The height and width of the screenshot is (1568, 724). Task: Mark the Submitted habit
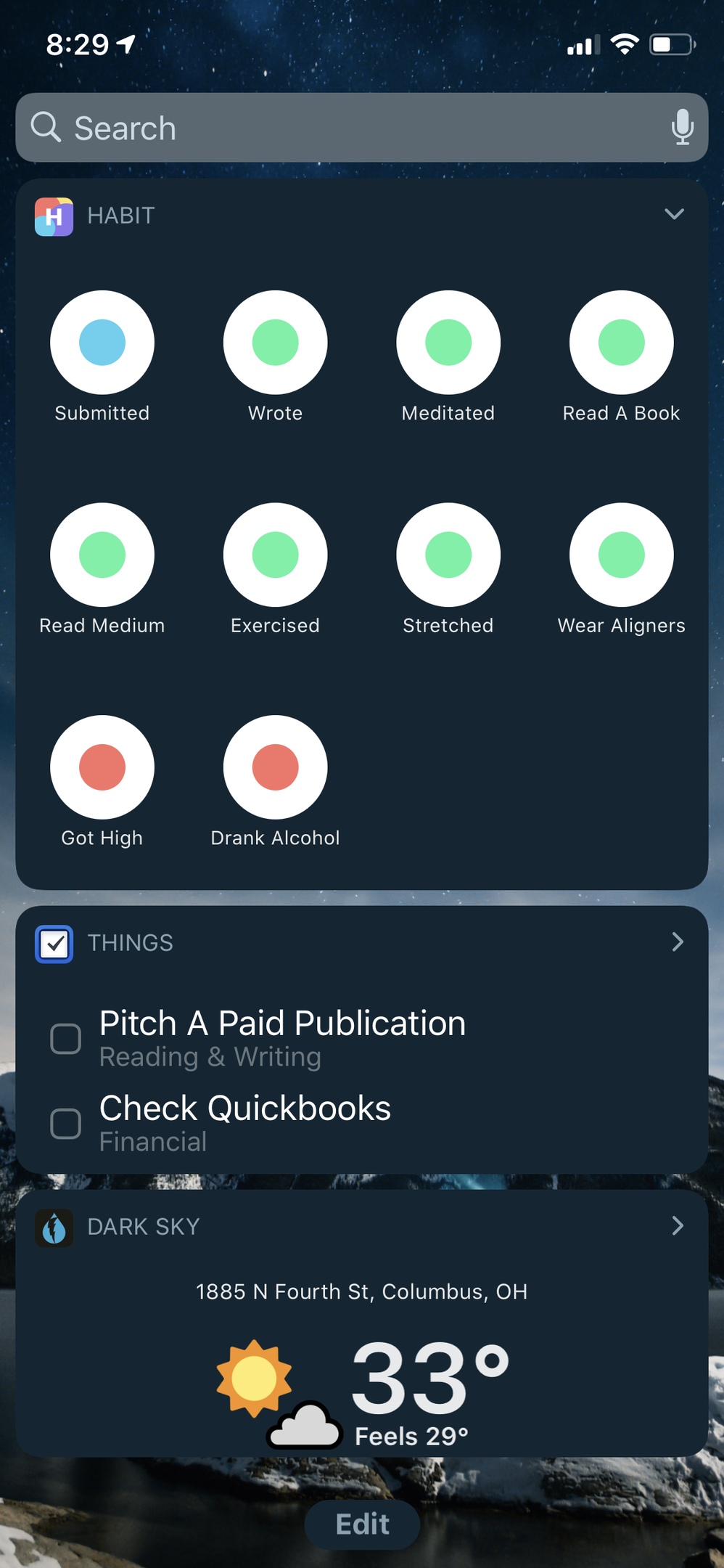point(102,343)
